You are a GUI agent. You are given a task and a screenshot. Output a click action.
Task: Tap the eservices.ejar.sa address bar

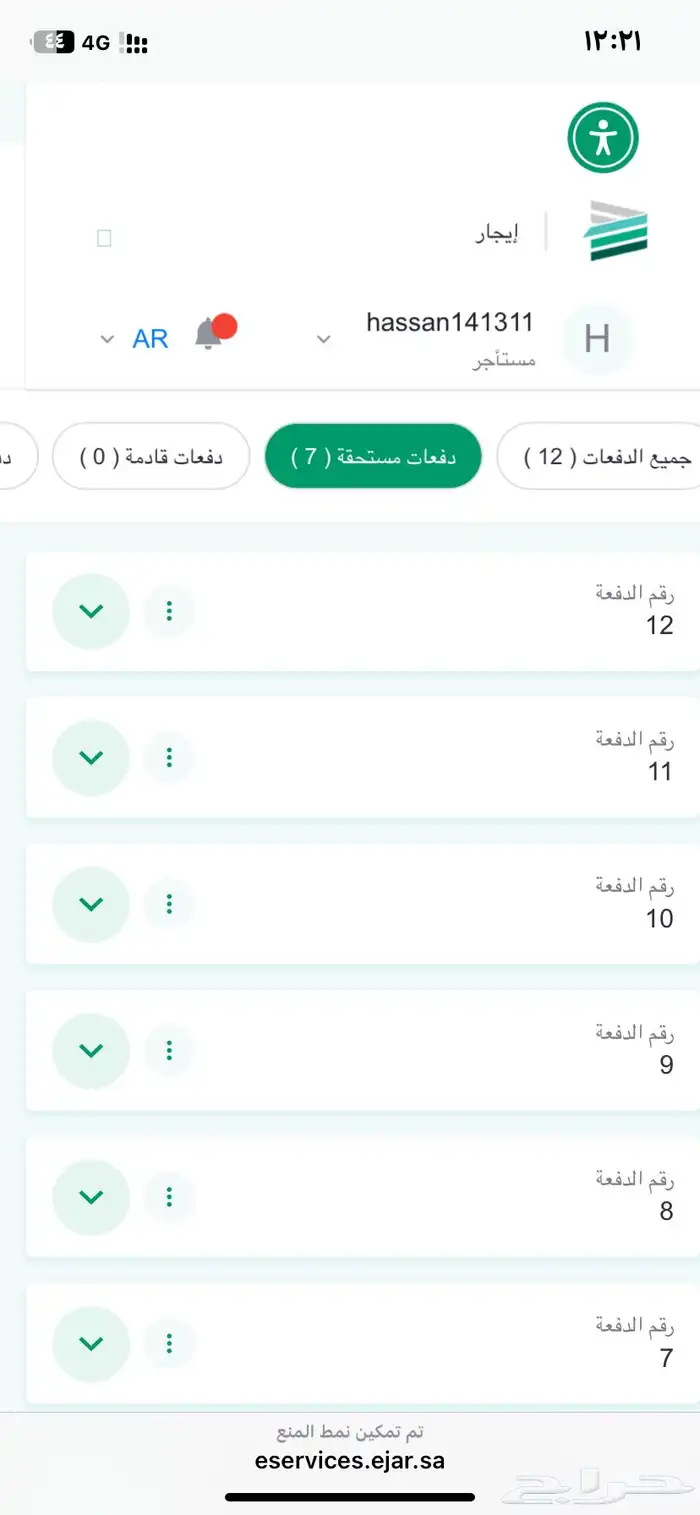(x=349, y=1460)
